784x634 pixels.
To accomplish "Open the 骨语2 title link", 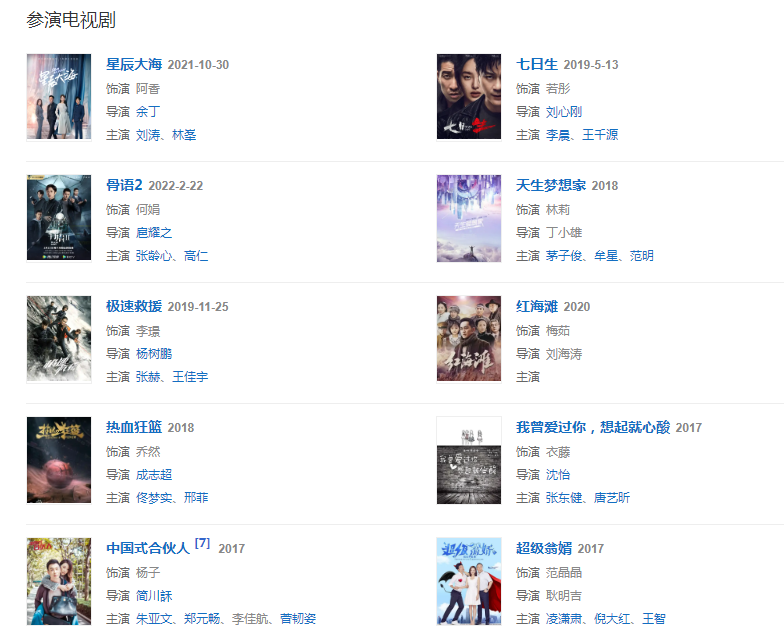I will click(125, 186).
